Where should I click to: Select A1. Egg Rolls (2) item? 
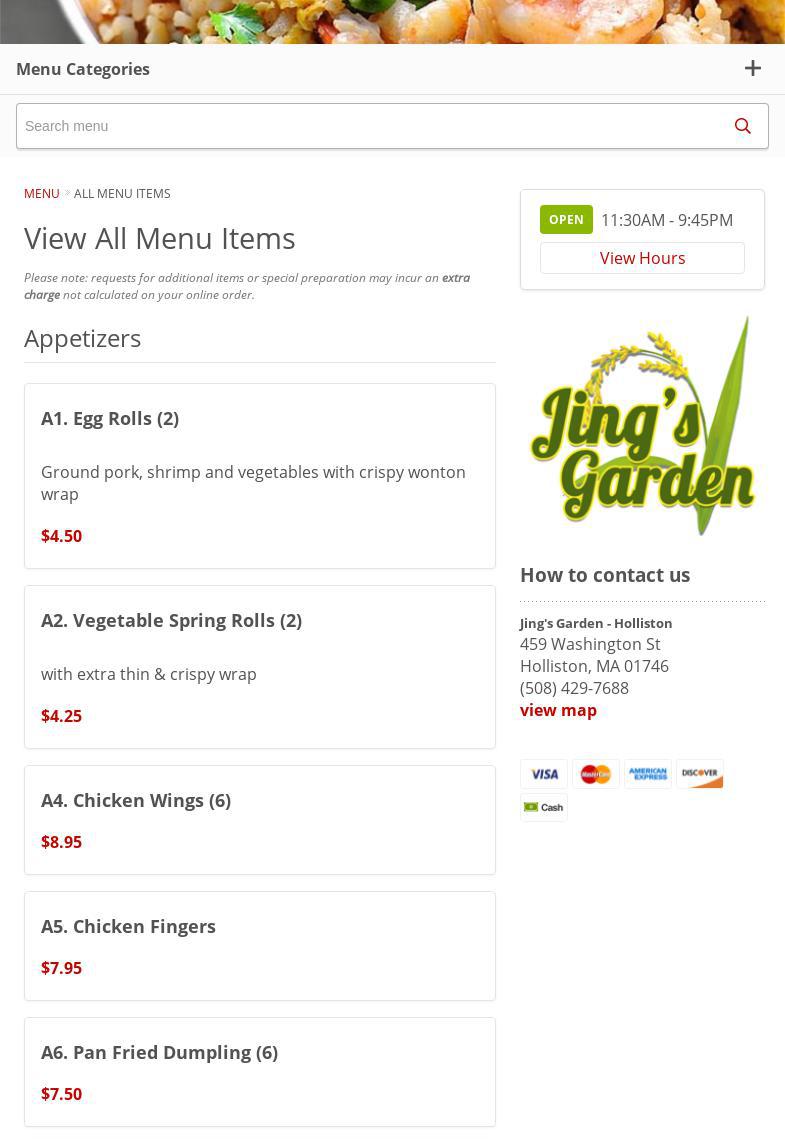tap(110, 418)
